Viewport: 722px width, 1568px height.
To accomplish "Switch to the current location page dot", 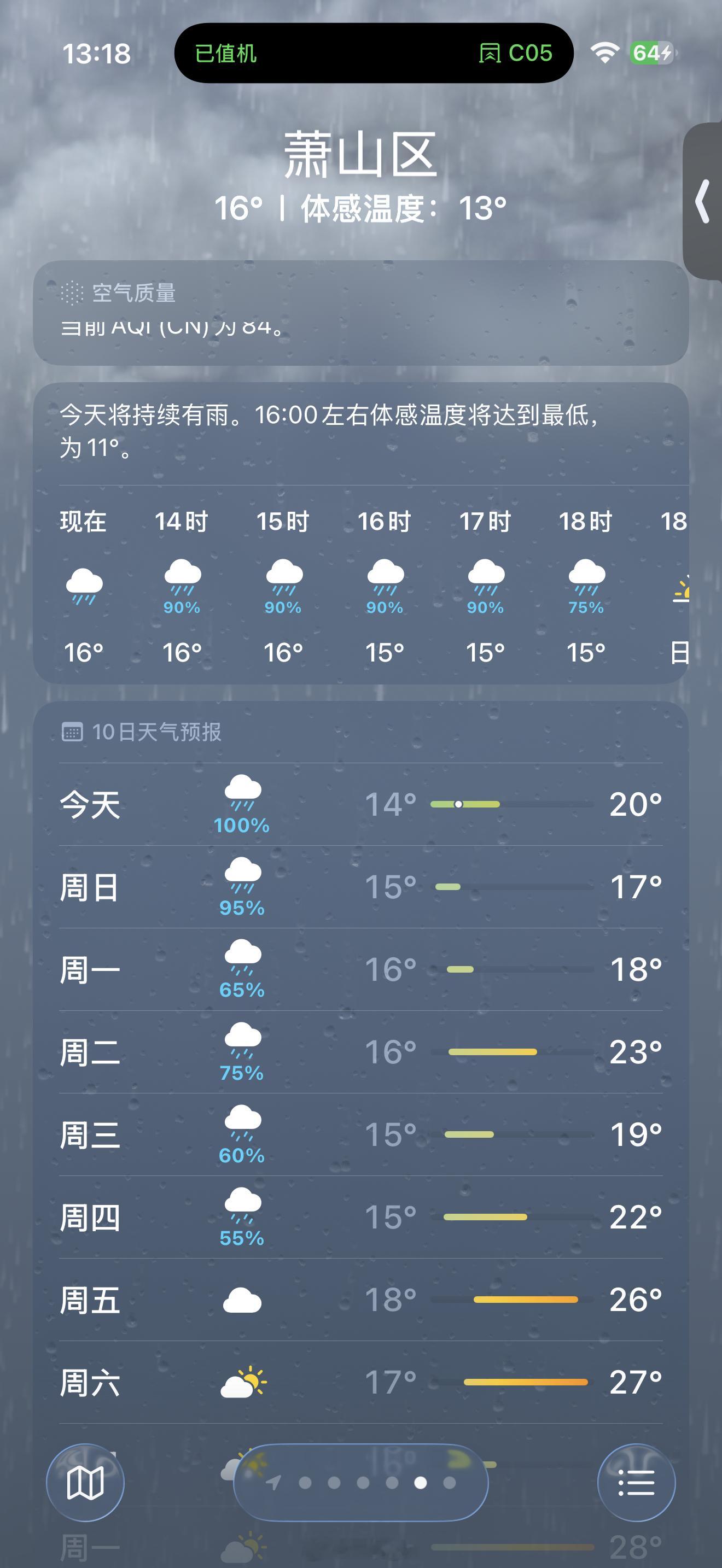I will [x=275, y=1483].
